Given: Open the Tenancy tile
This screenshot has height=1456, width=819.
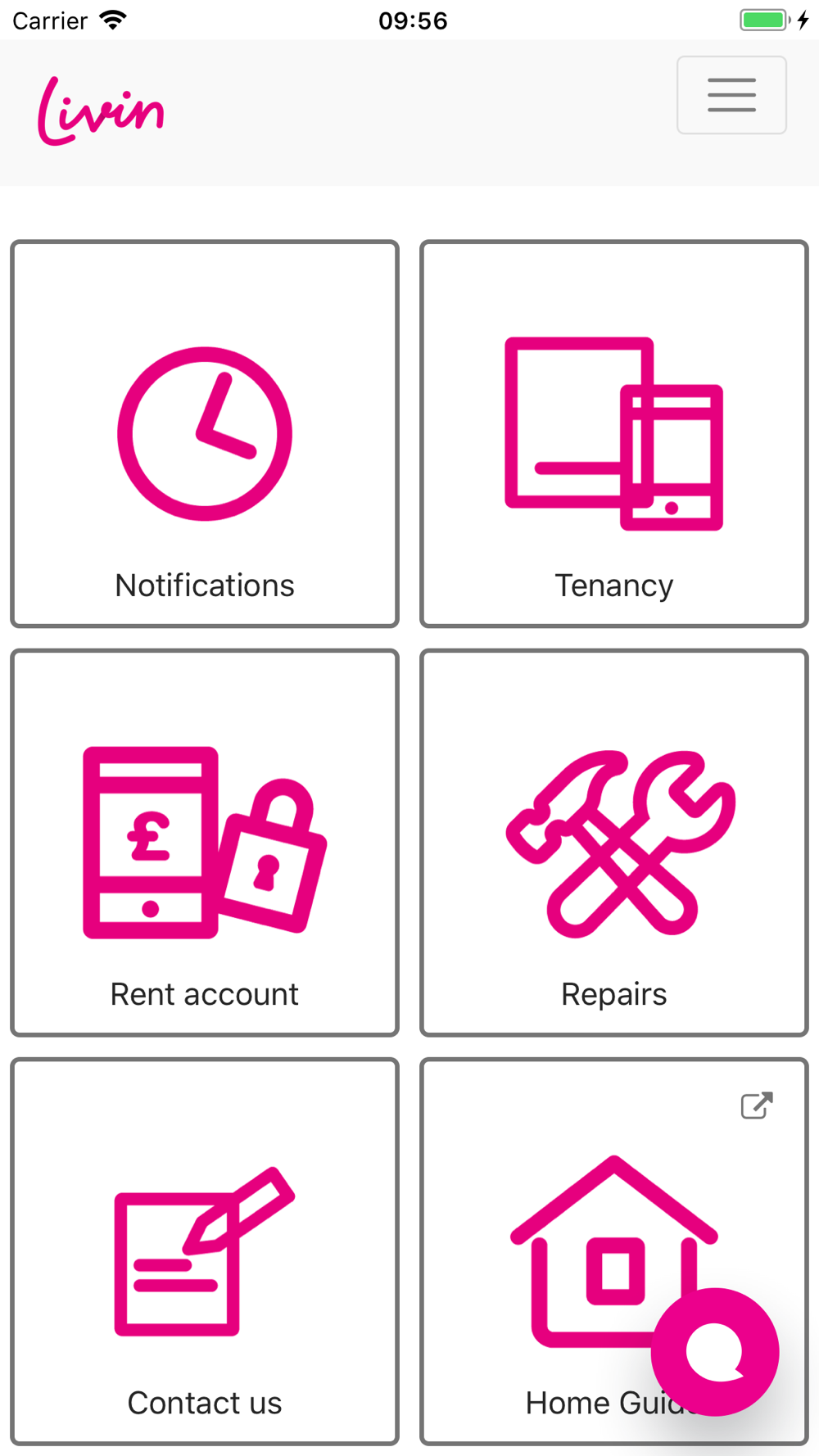Looking at the screenshot, I should coord(614,434).
